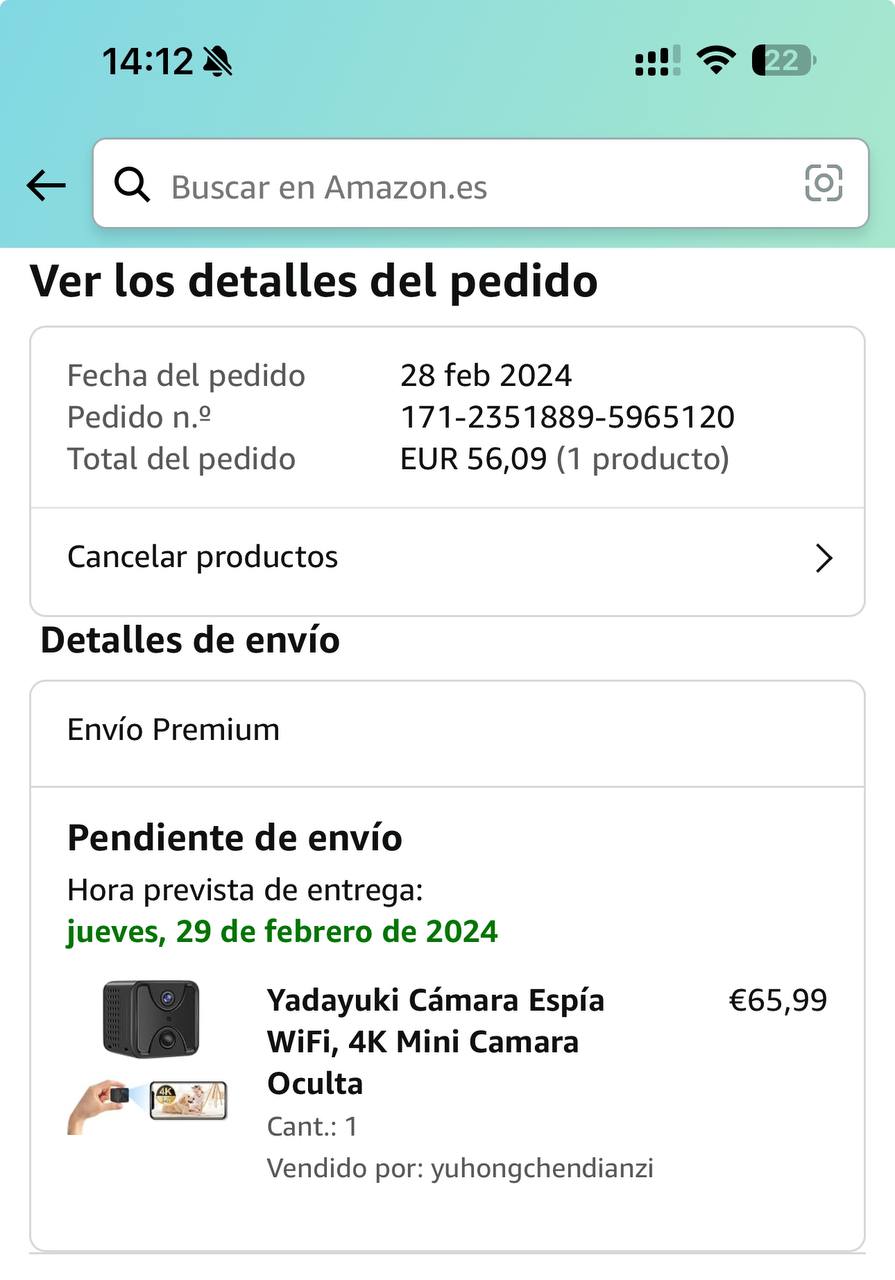Open the Yadayuki Cámara Espía WiFi product title

click(436, 1041)
